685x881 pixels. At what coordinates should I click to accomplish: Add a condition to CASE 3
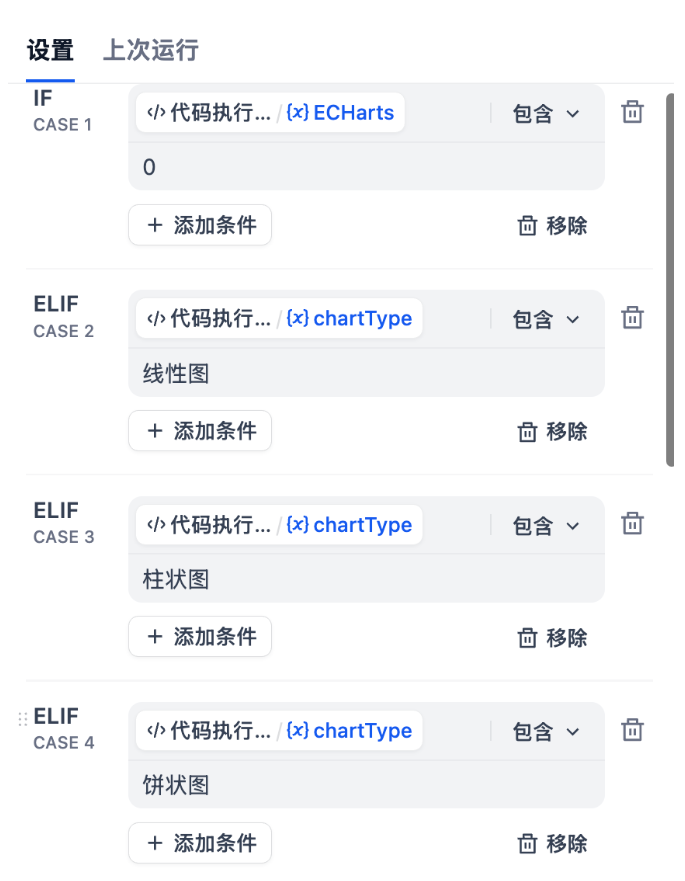click(200, 637)
